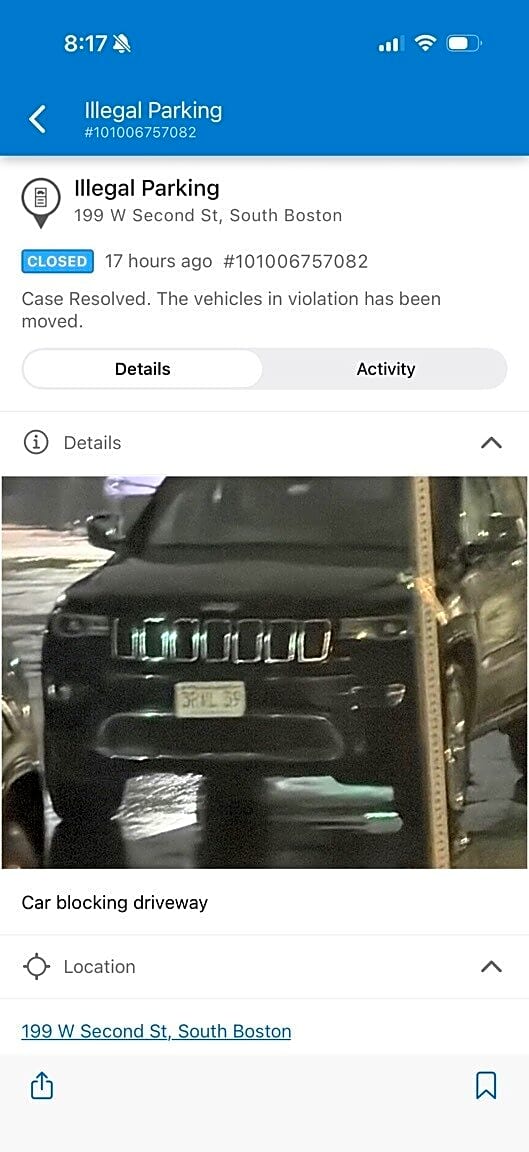Select the Details tab

pyautogui.click(x=143, y=369)
